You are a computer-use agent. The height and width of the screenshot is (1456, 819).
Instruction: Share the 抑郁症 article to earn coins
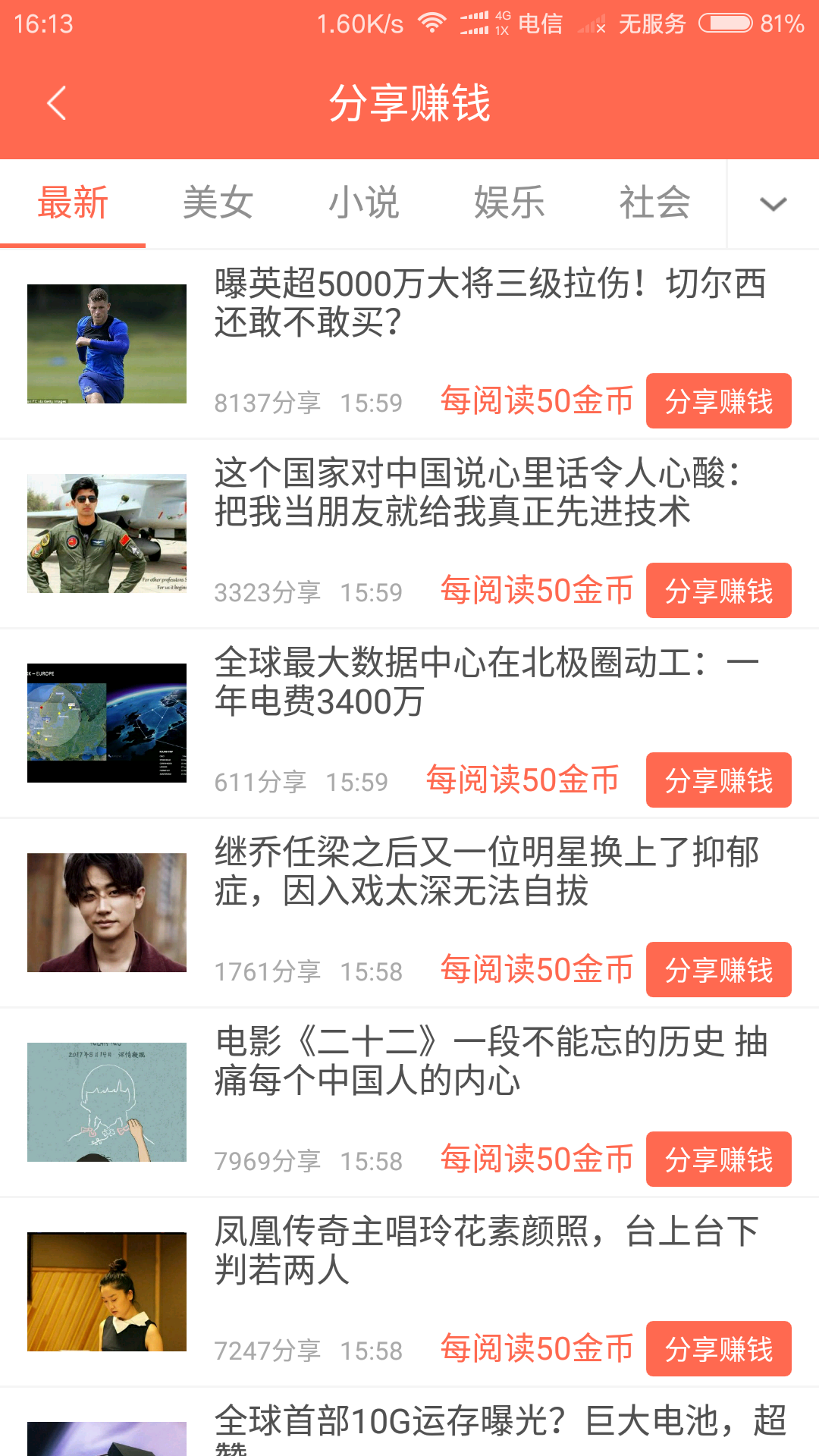pos(719,970)
